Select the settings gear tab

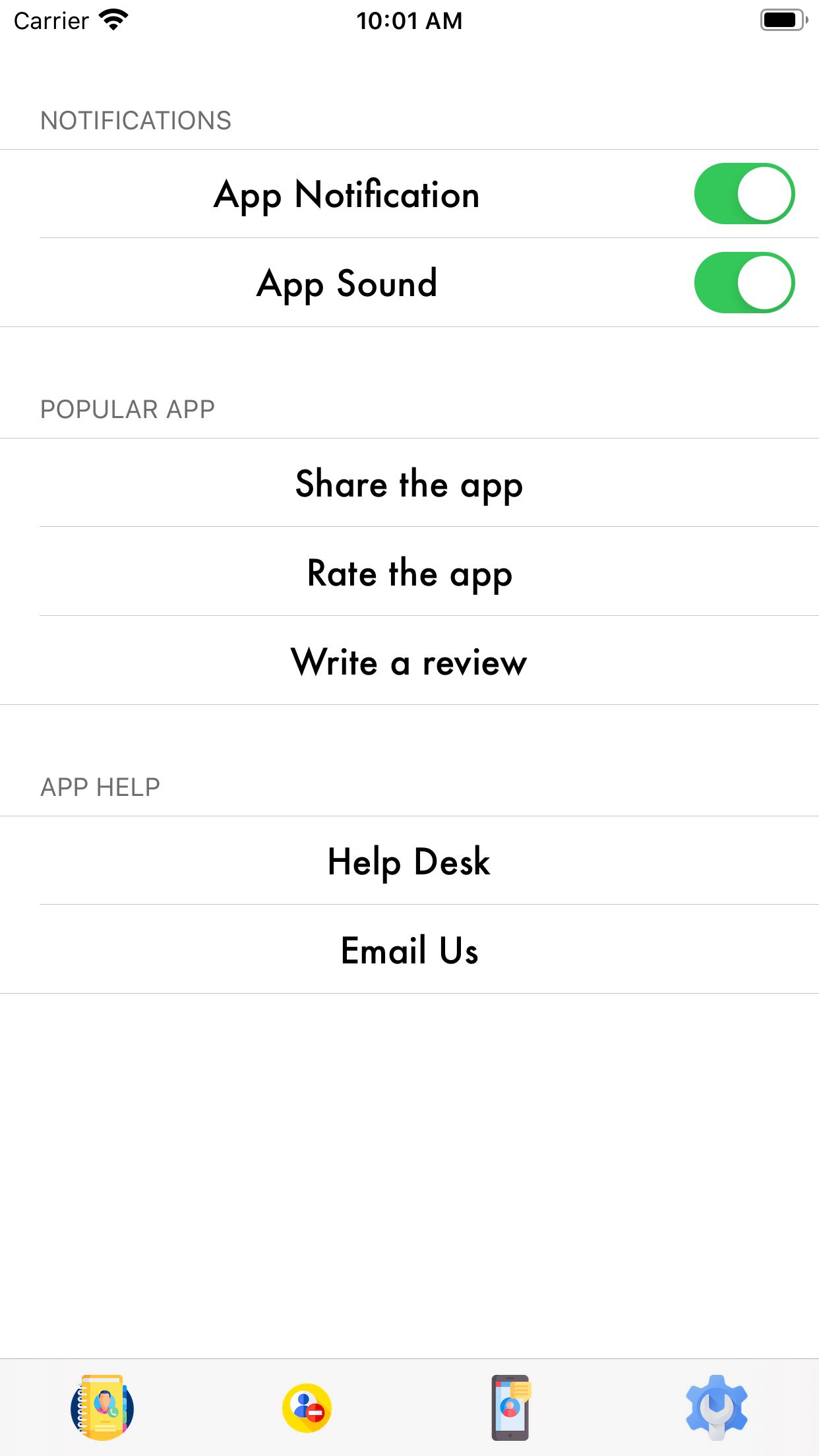(716, 1407)
